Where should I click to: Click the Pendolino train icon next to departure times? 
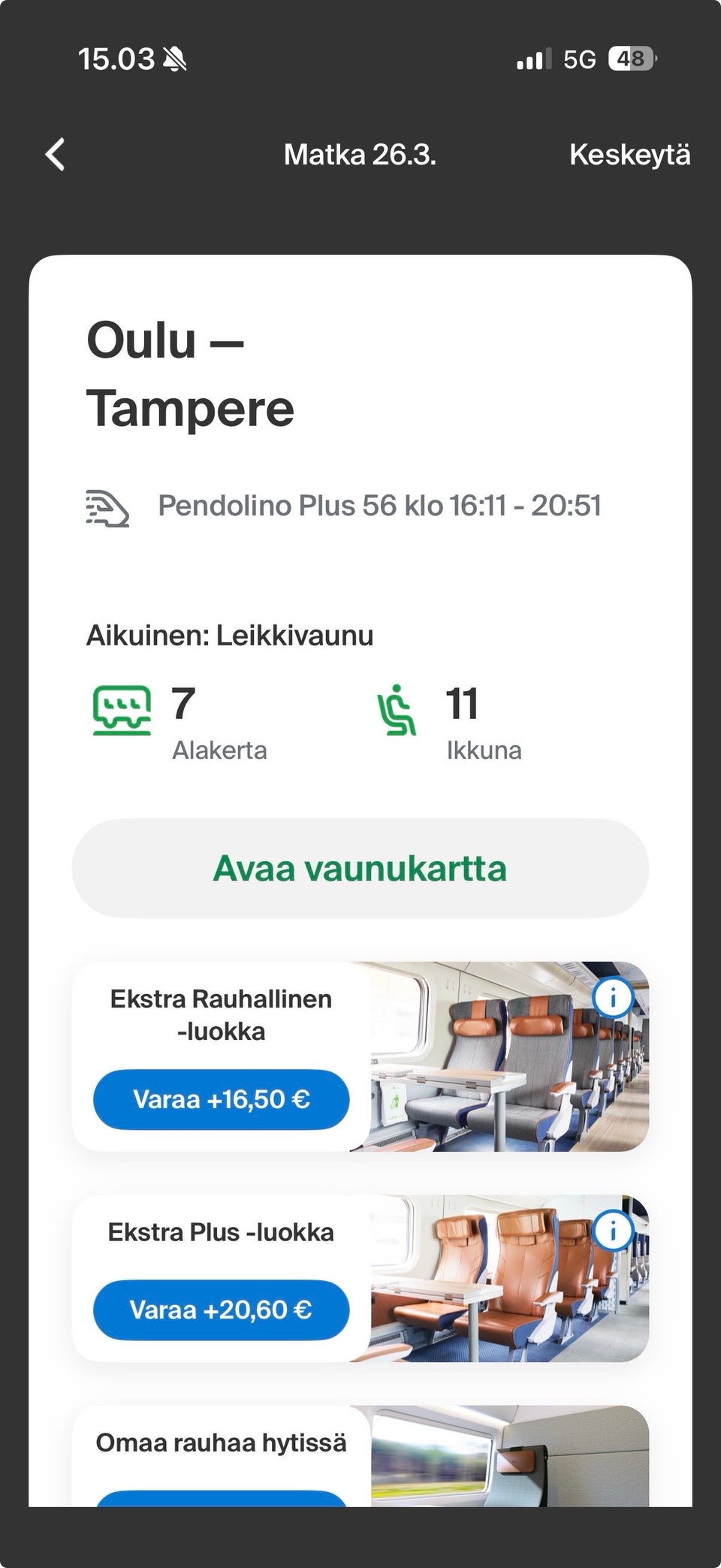[x=110, y=506]
